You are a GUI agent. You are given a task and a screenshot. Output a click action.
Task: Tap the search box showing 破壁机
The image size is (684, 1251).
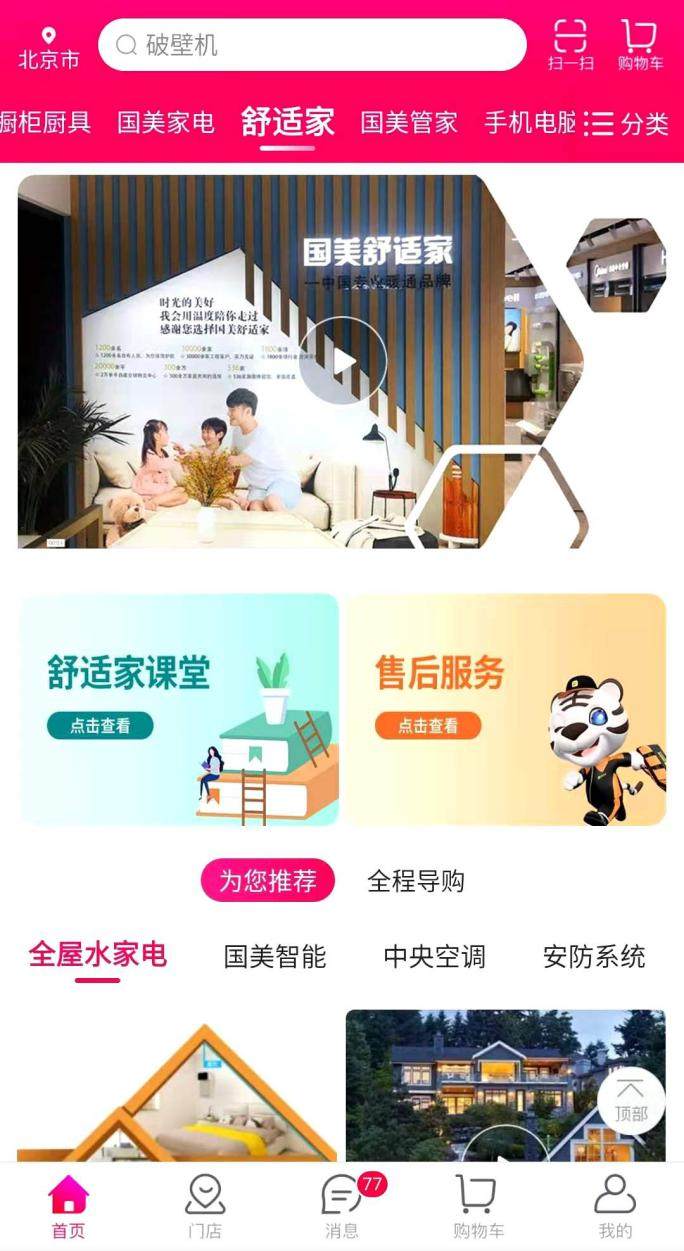312,45
